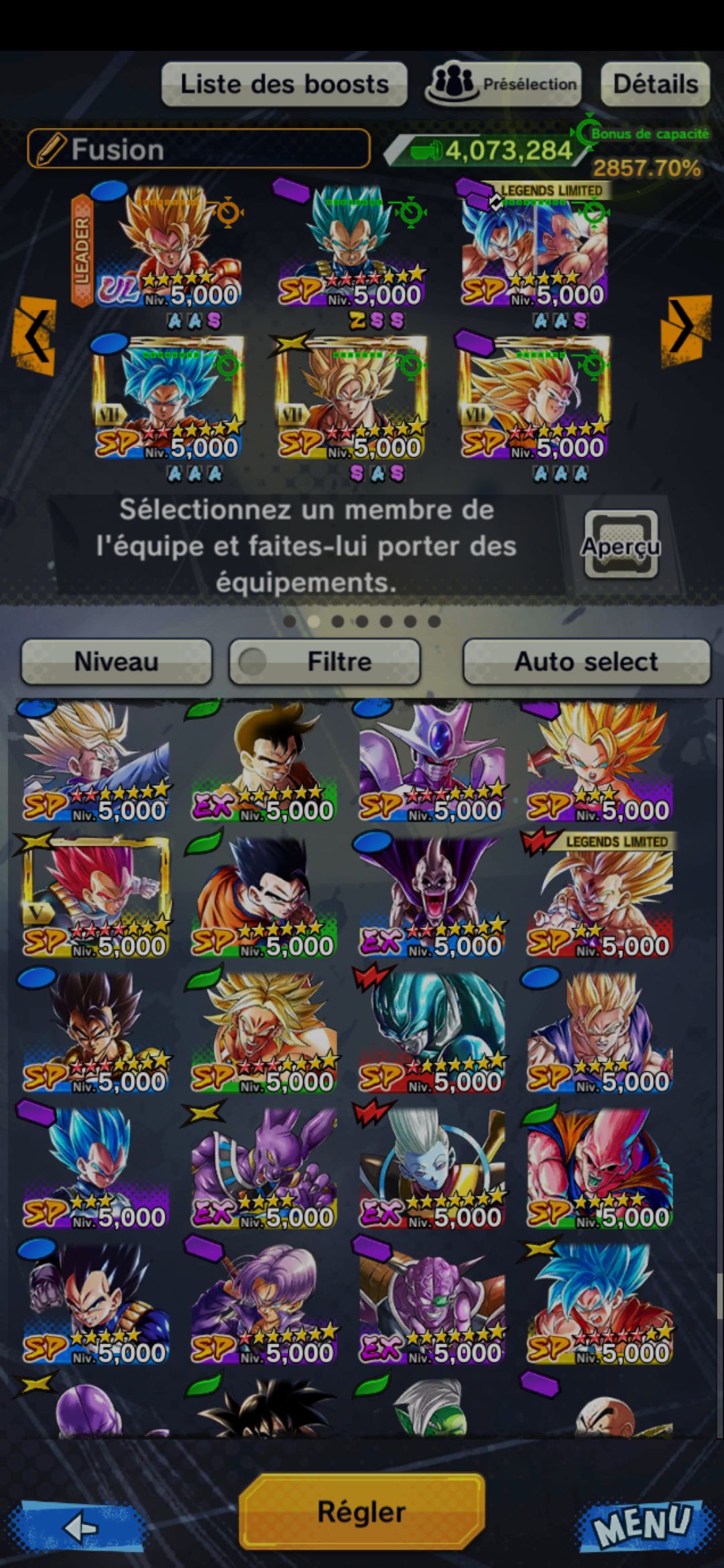Tap the Détails button
Image resolution: width=724 pixels, height=1568 pixels.
click(655, 84)
